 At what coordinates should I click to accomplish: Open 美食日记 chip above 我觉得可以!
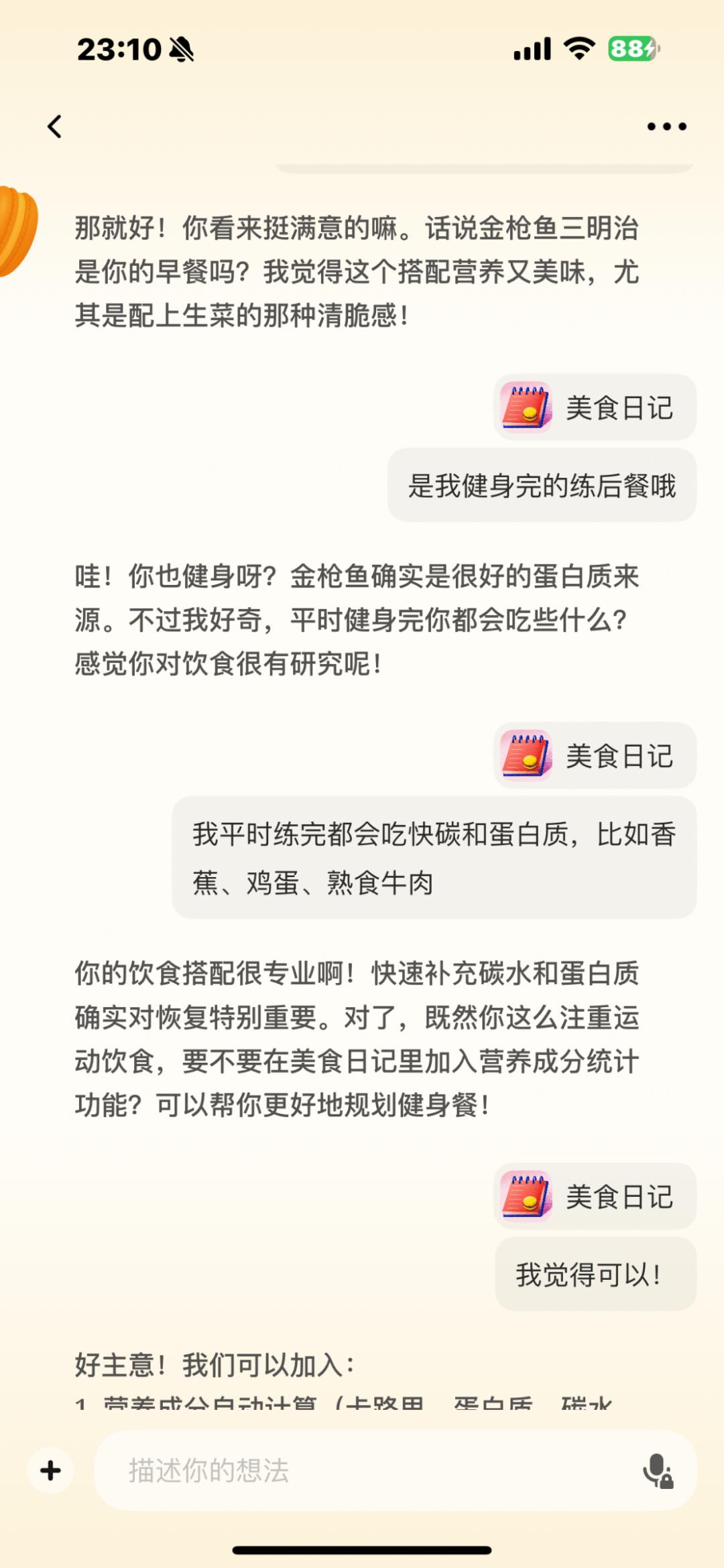[x=595, y=1196]
